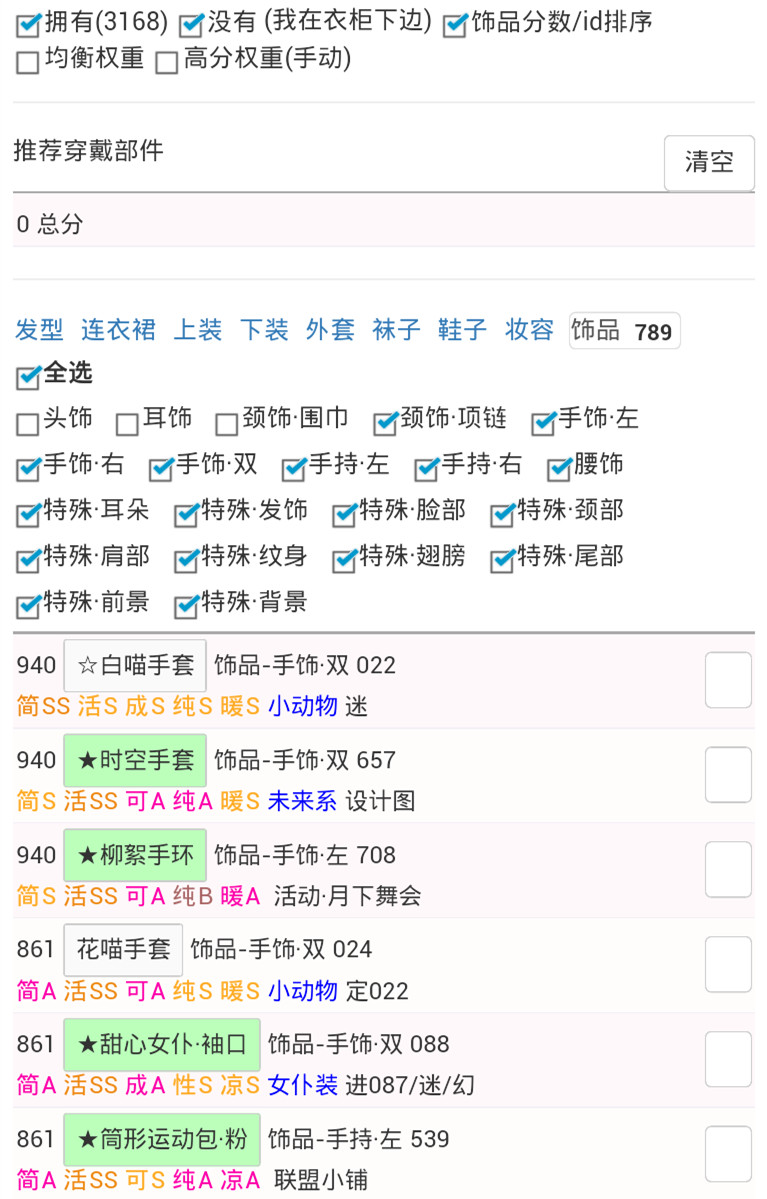Uncheck the 特殊·背景 filter
This screenshot has height=1199, width=767.
pyautogui.click(x=187, y=606)
